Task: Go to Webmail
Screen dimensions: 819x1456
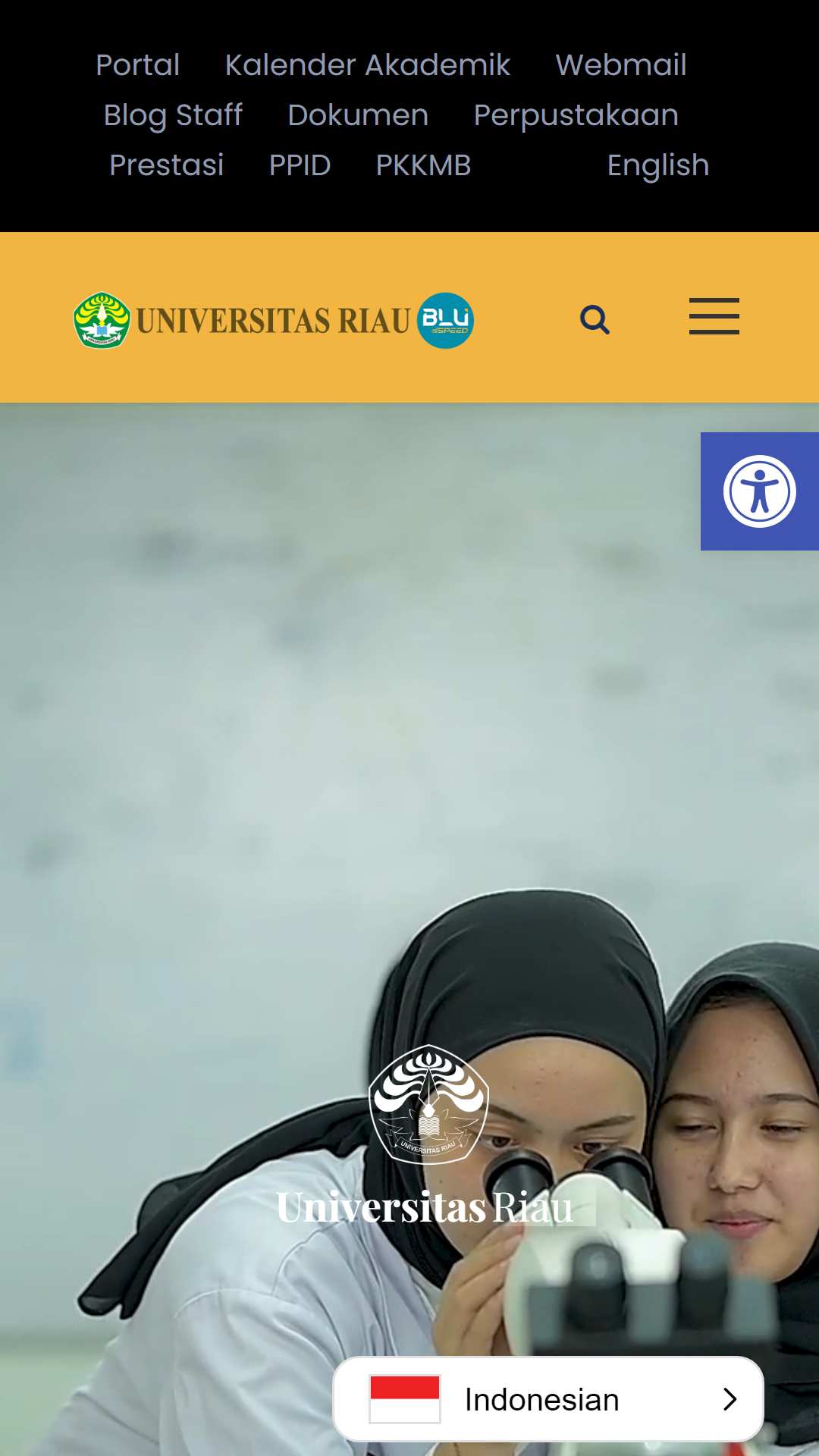Action: (x=620, y=65)
